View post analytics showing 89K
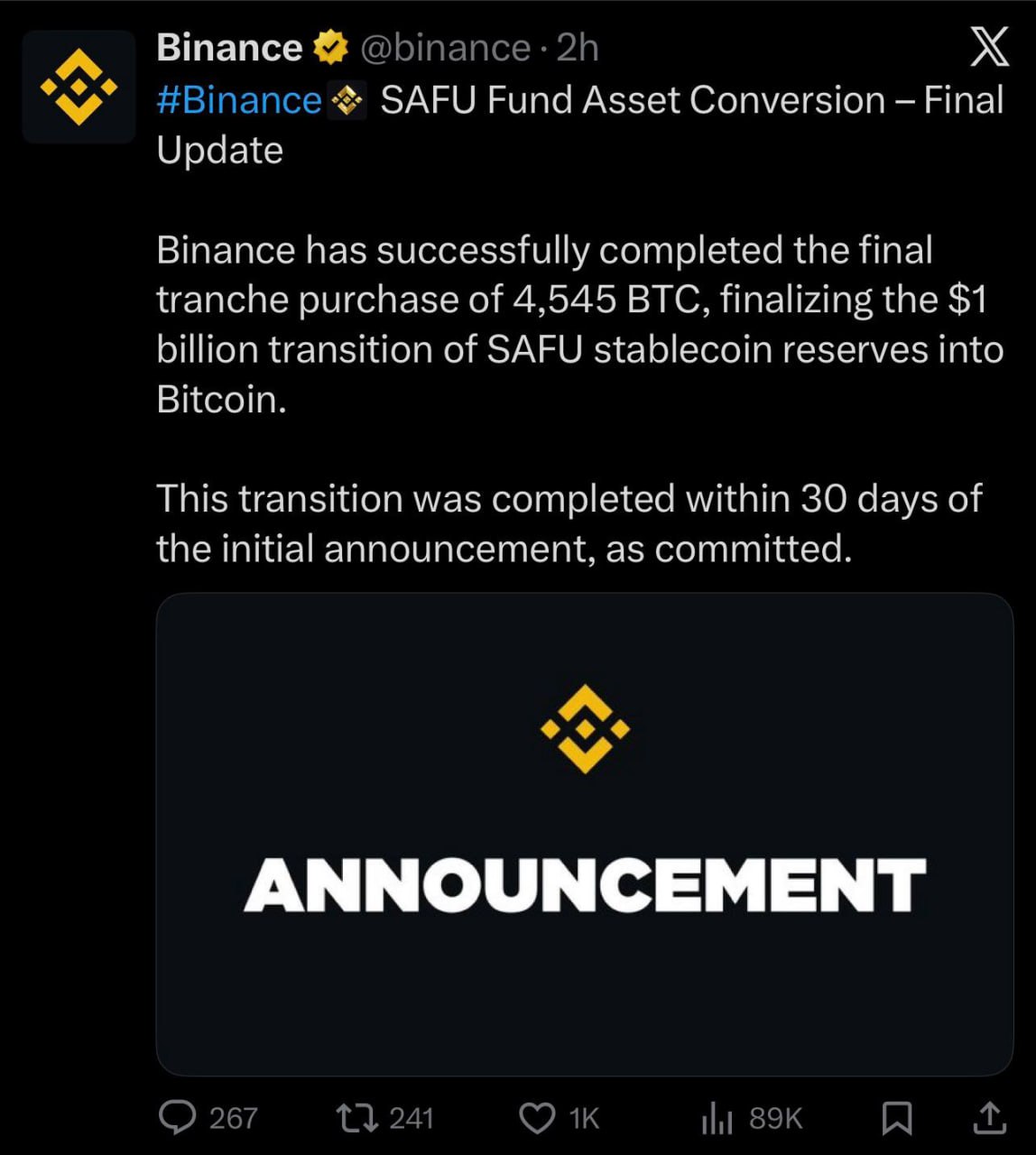The height and width of the screenshot is (1155, 1036). [717, 1118]
